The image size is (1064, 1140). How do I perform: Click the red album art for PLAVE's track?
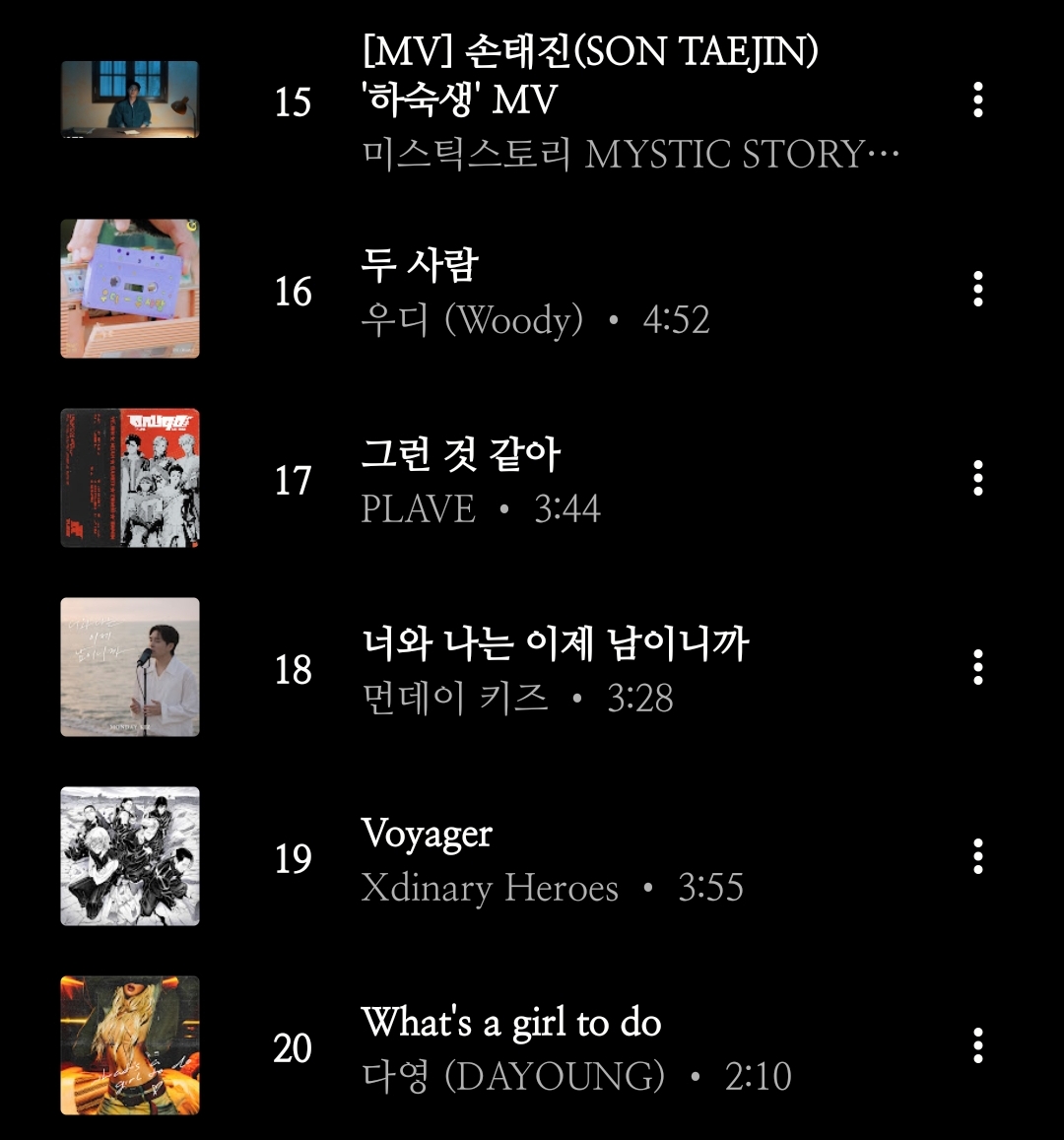(129, 478)
